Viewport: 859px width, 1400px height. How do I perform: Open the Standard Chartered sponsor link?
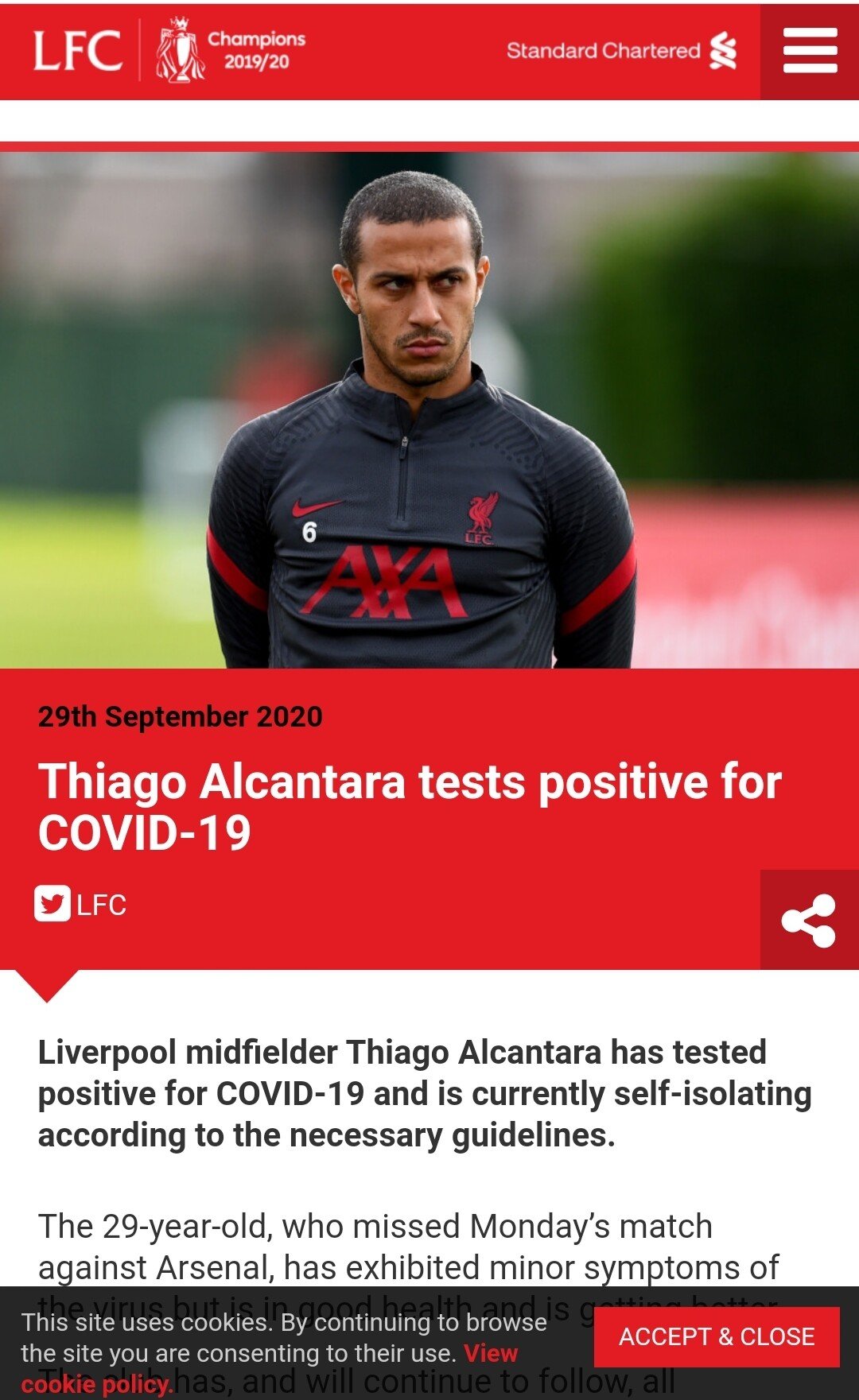tap(621, 51)
